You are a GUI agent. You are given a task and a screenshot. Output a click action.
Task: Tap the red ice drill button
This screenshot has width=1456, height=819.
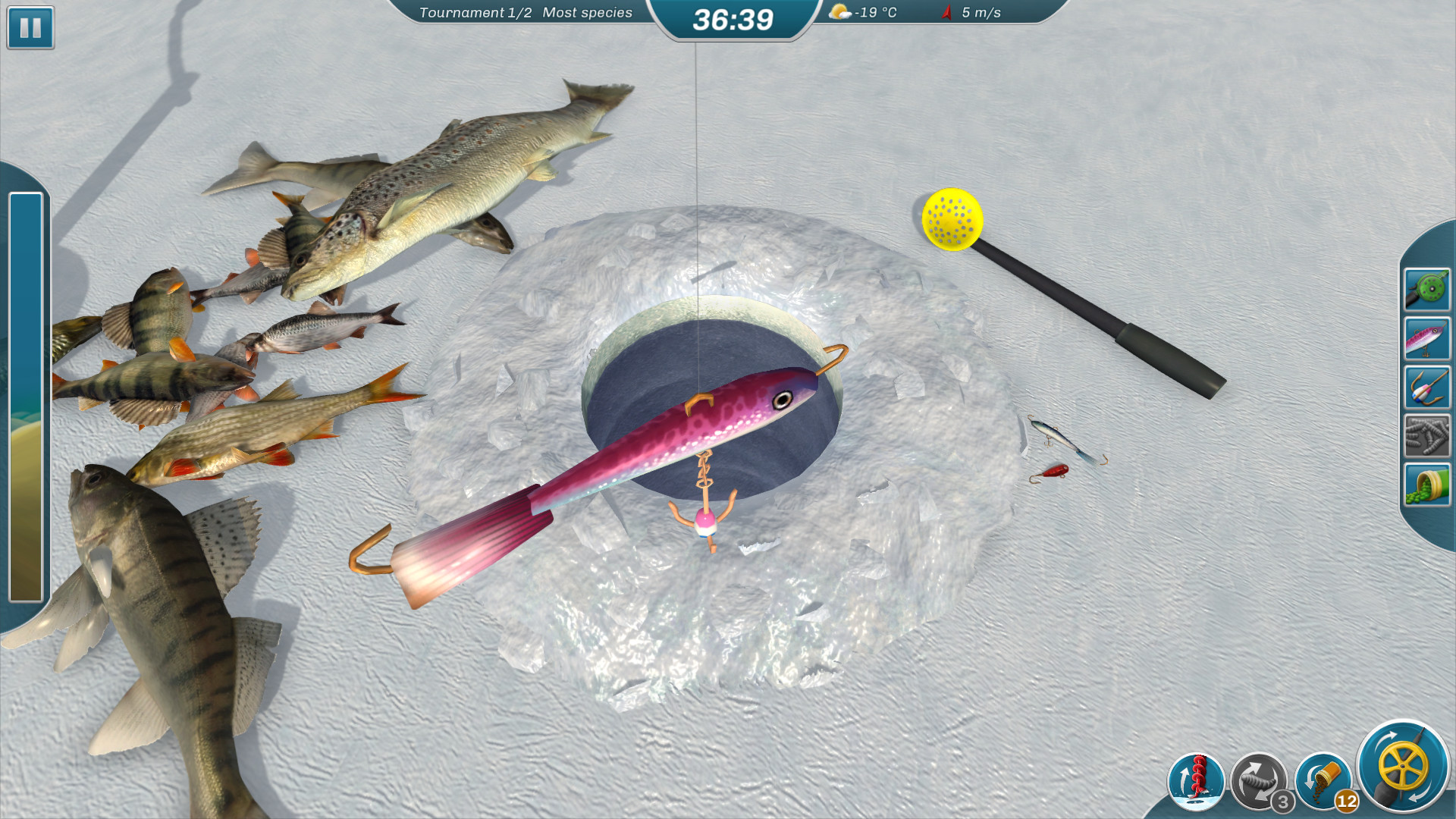[1196, 781]
